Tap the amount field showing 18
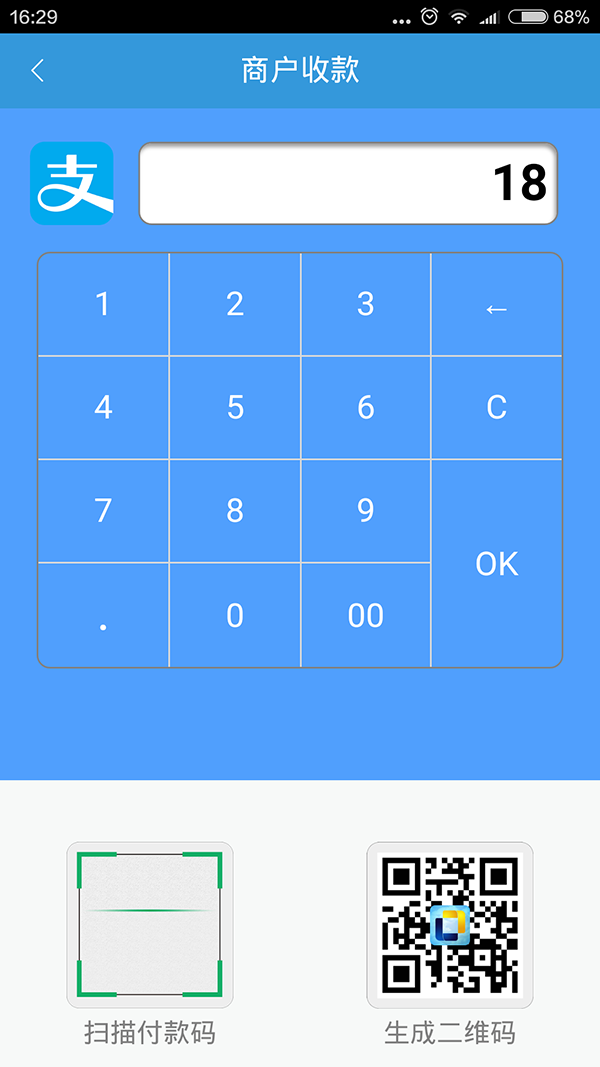Screen dimensions: 600x1067 (x=348, y=183)
